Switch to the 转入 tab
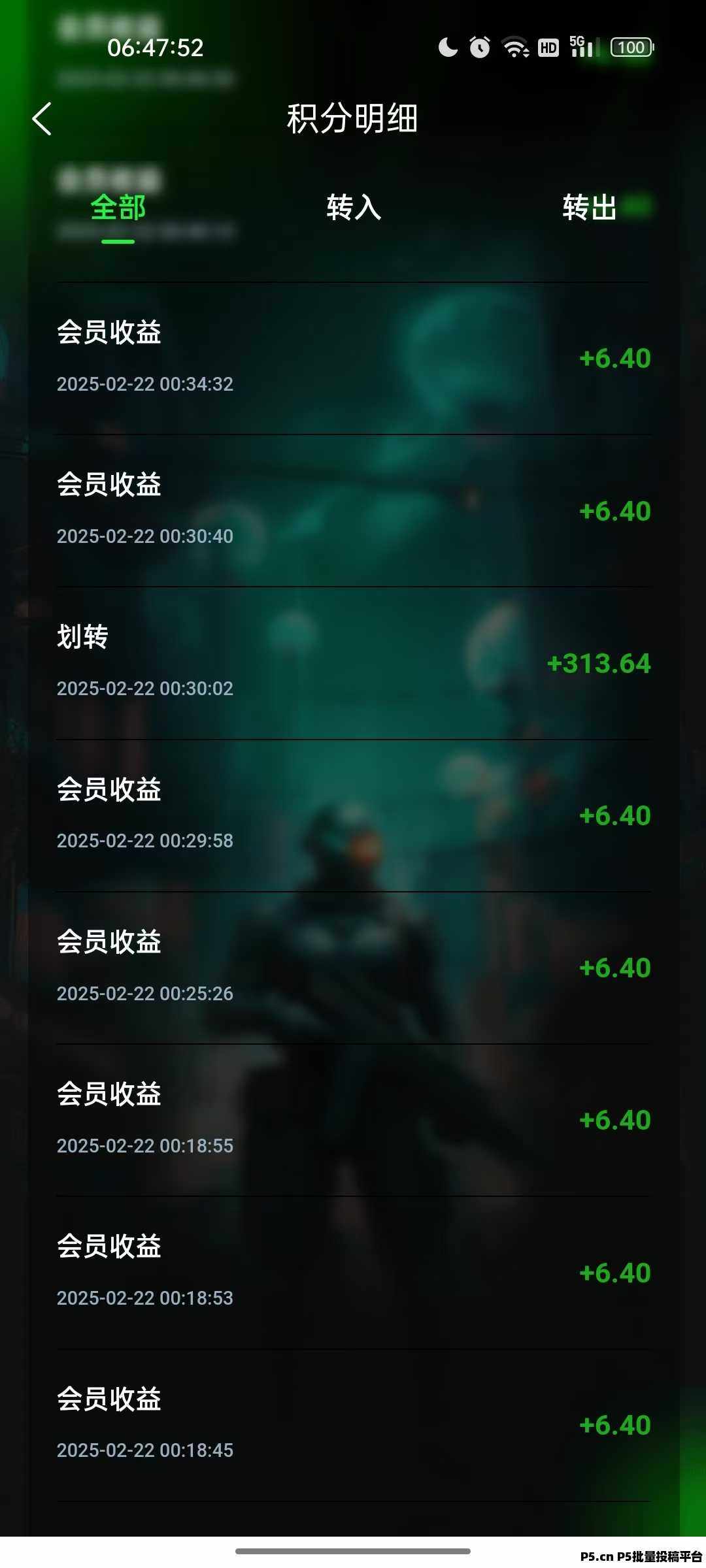The image size is (706, 1568). [354, 208]
